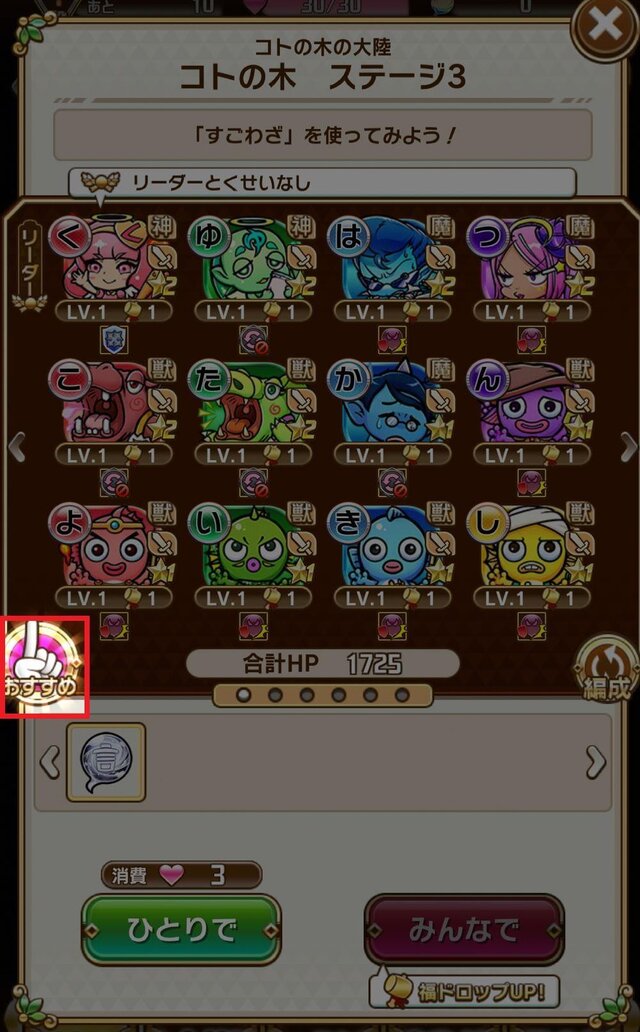Select the green character ゆ

click(x=242, y=264)
